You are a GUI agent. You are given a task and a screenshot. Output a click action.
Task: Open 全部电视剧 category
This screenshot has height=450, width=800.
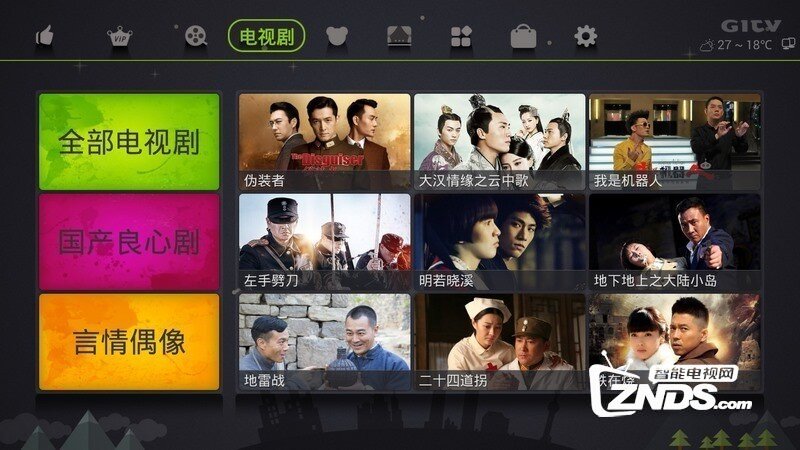coord(129,141)
